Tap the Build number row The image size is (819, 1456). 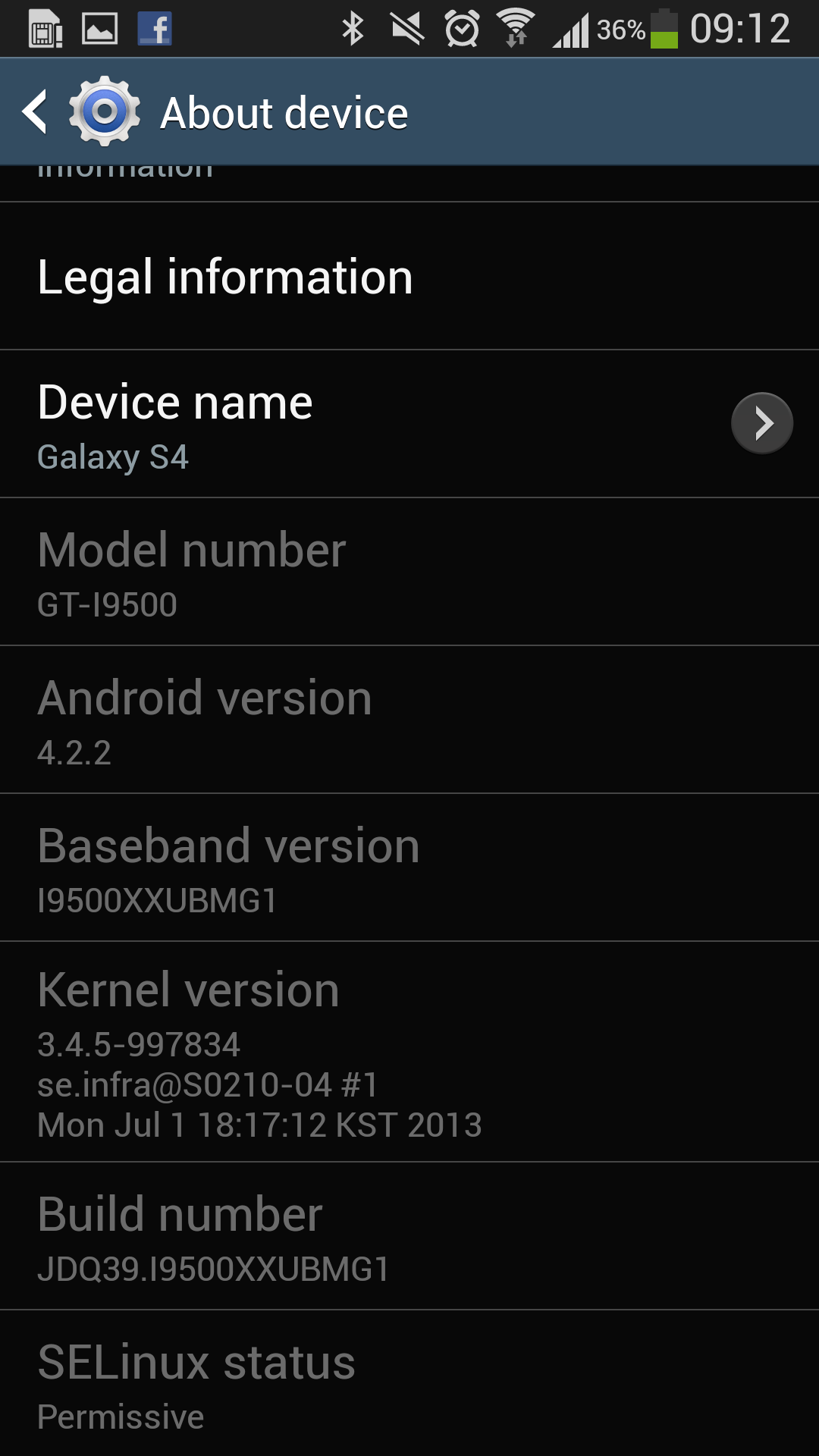(x=409, y=1236)
